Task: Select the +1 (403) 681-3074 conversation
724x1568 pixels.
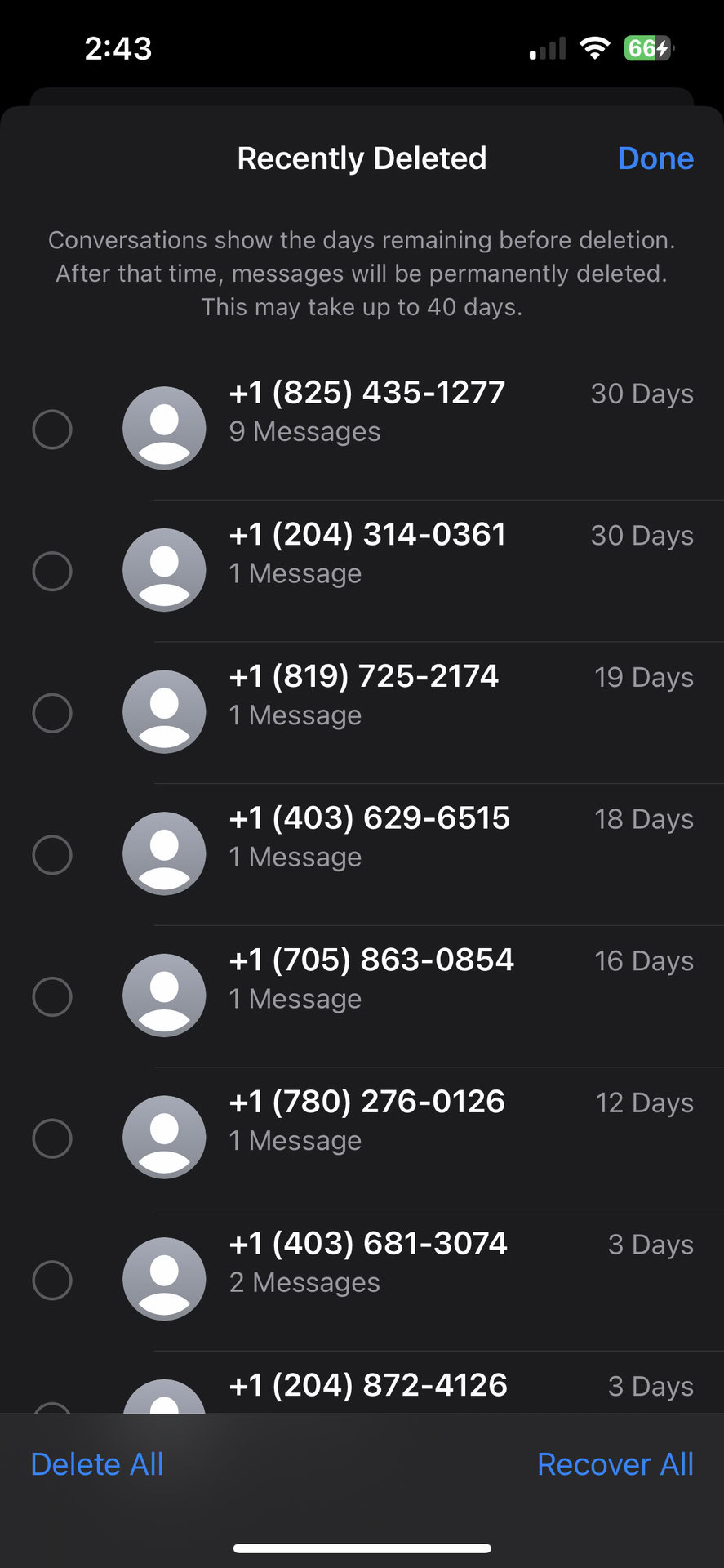Action: pyautogui.click(x=52, y=1280)
